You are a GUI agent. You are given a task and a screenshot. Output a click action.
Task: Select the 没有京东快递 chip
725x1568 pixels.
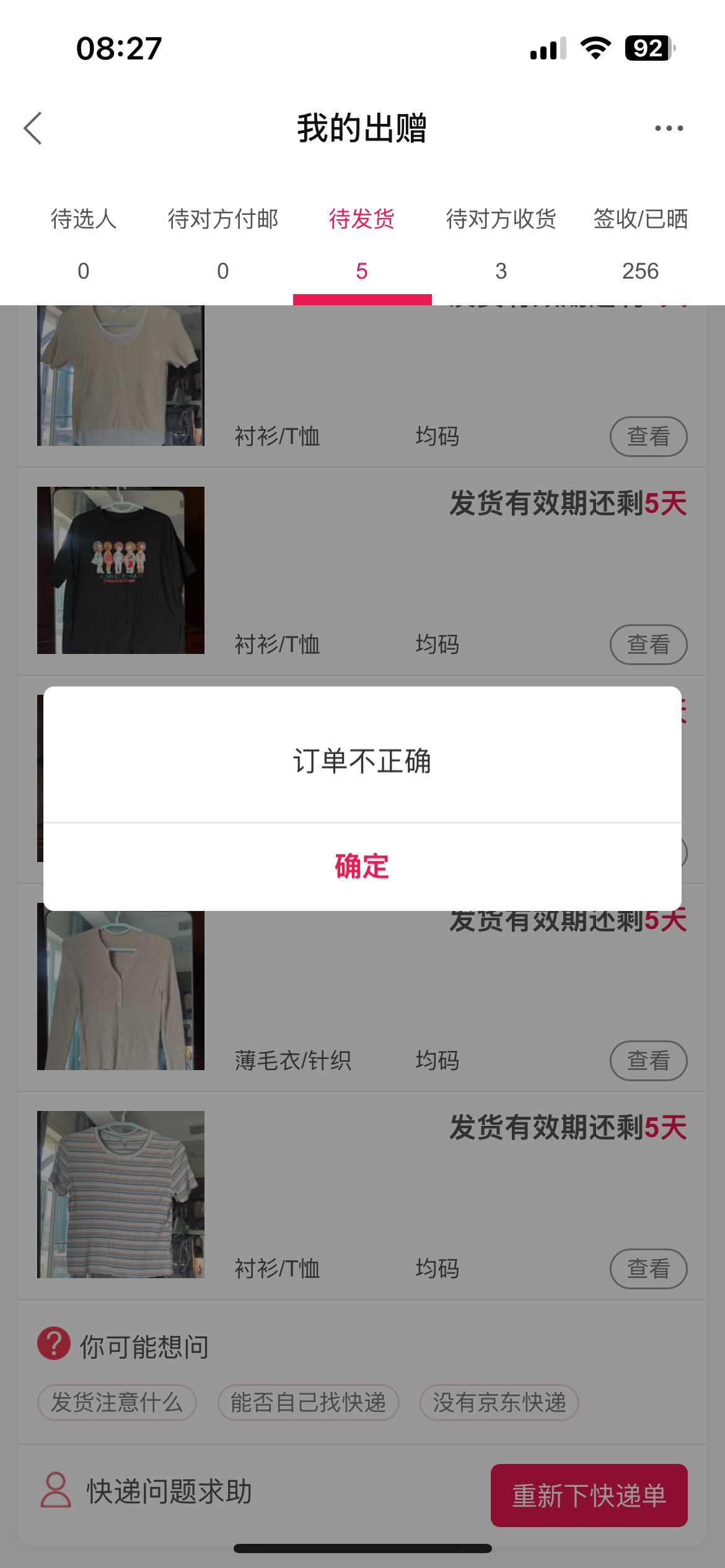499,1403
